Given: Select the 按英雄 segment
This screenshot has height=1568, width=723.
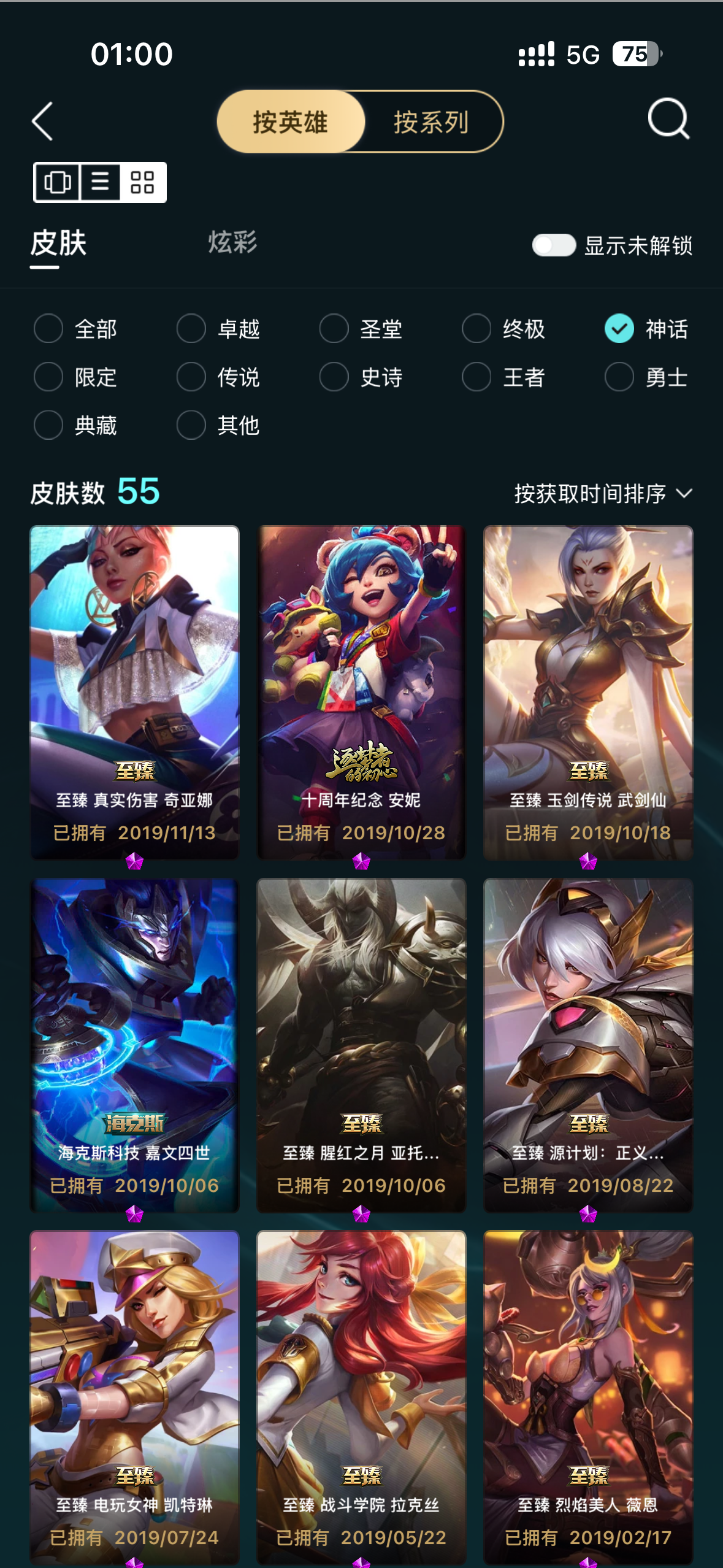Looking at the screenshot, I should (291, 122).
